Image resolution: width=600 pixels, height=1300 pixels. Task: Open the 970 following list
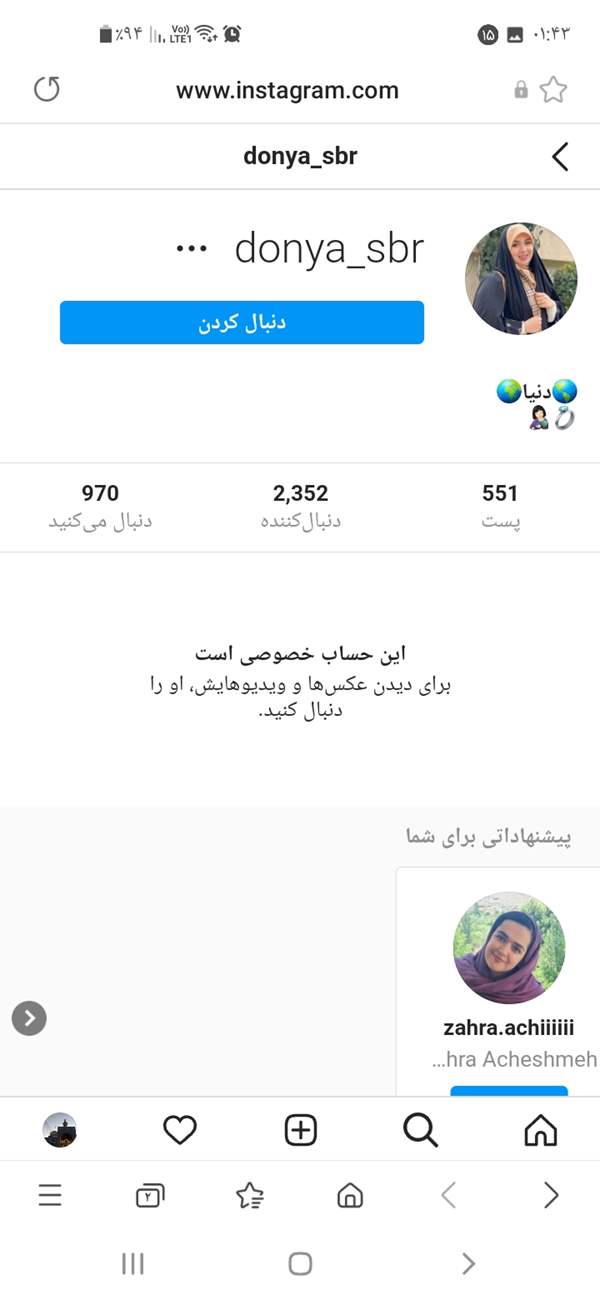(x=100, y=506)
